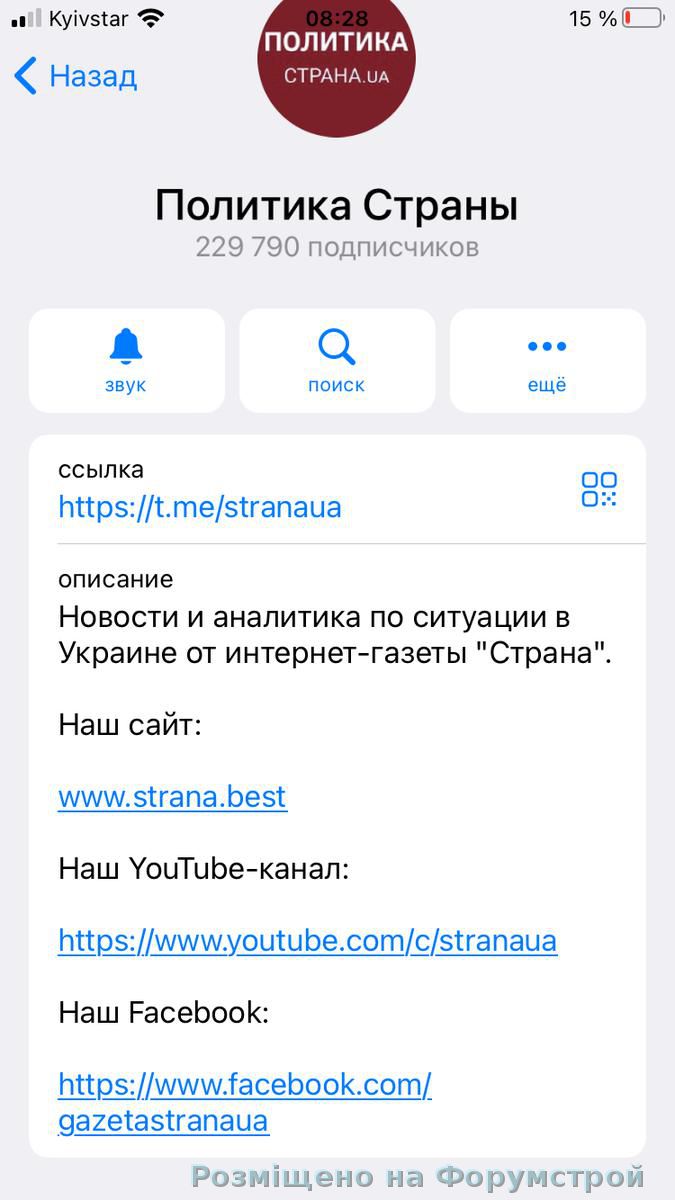The height and width of the screenshot is (1200, 675).
Task: Toggle the channel sound with the bell
Action: pyautogui.click(x=126, y=360)
